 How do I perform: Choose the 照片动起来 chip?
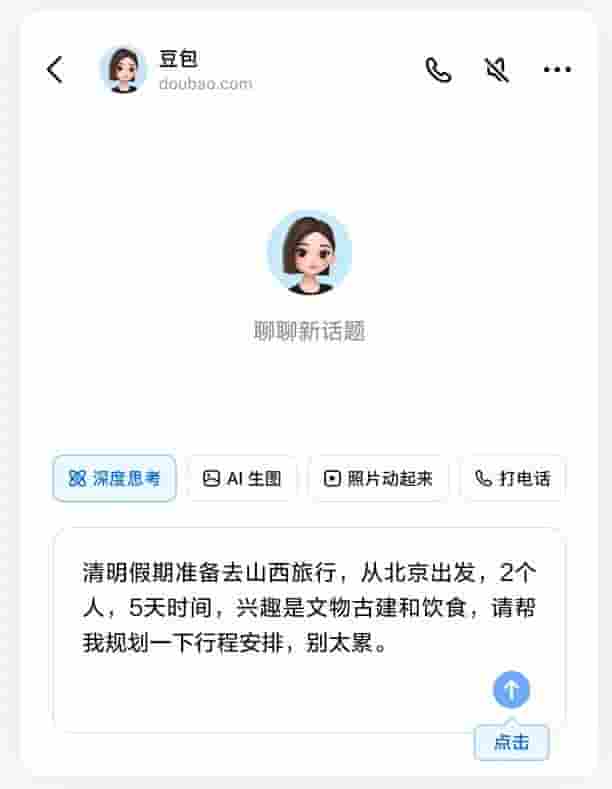point(378,478)
